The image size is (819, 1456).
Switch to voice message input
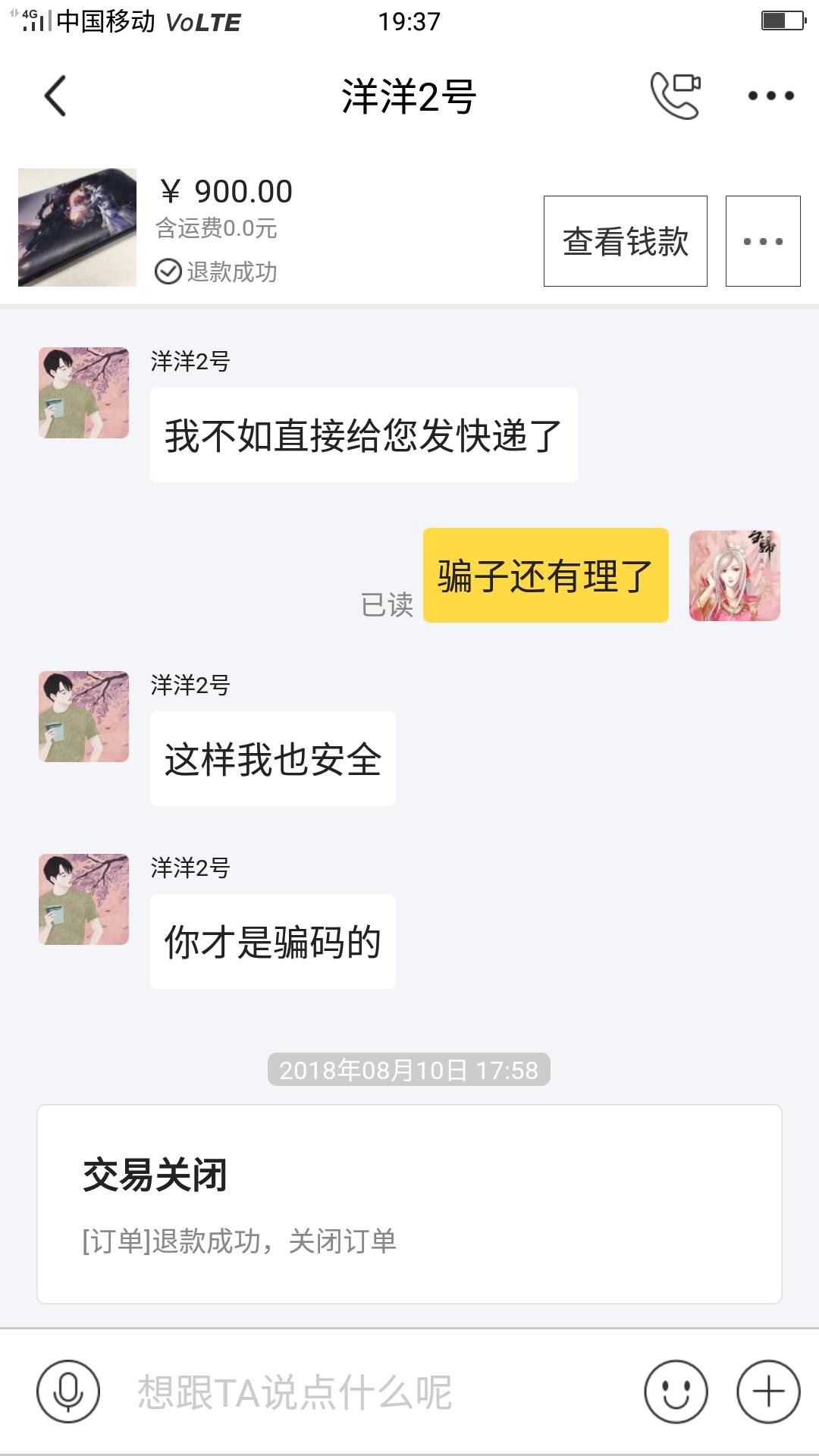68,1392
